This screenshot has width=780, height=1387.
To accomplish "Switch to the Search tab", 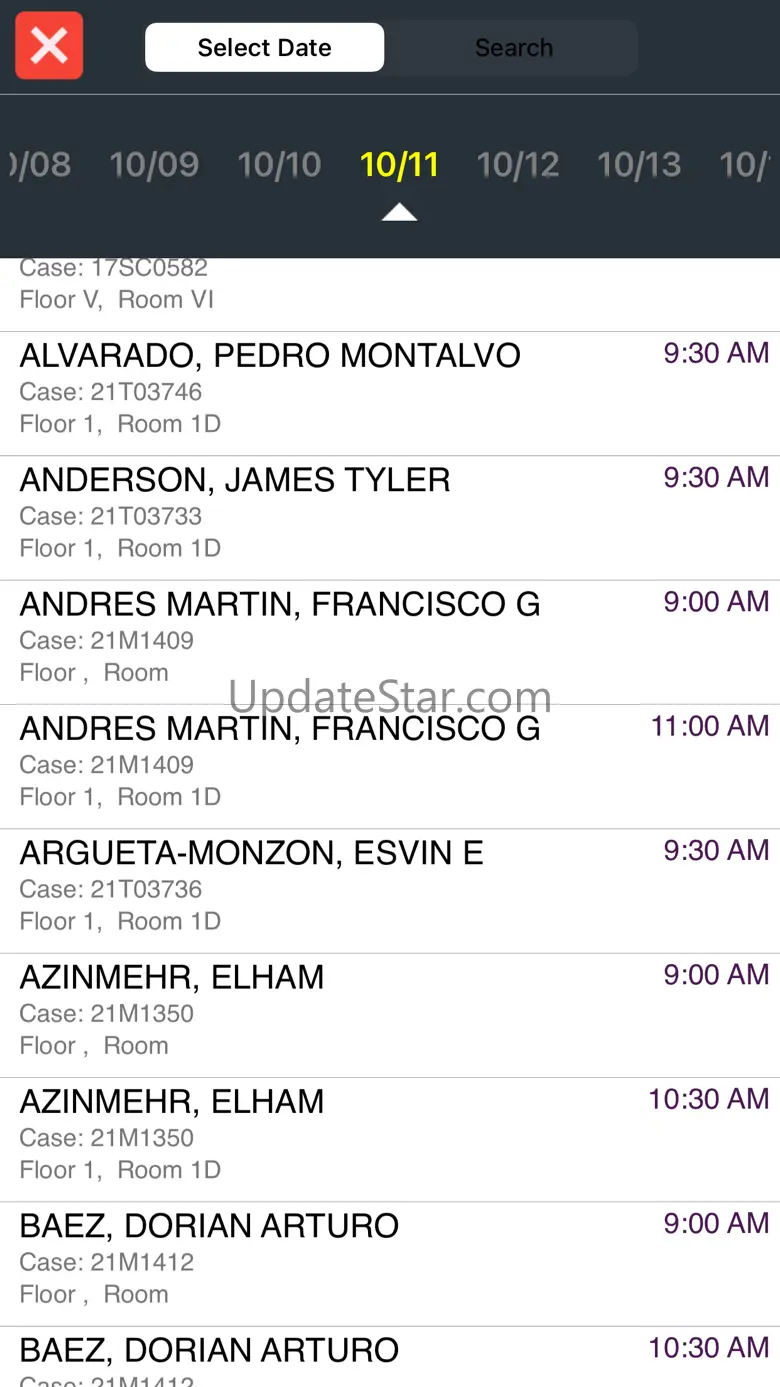I will point(513,48).
